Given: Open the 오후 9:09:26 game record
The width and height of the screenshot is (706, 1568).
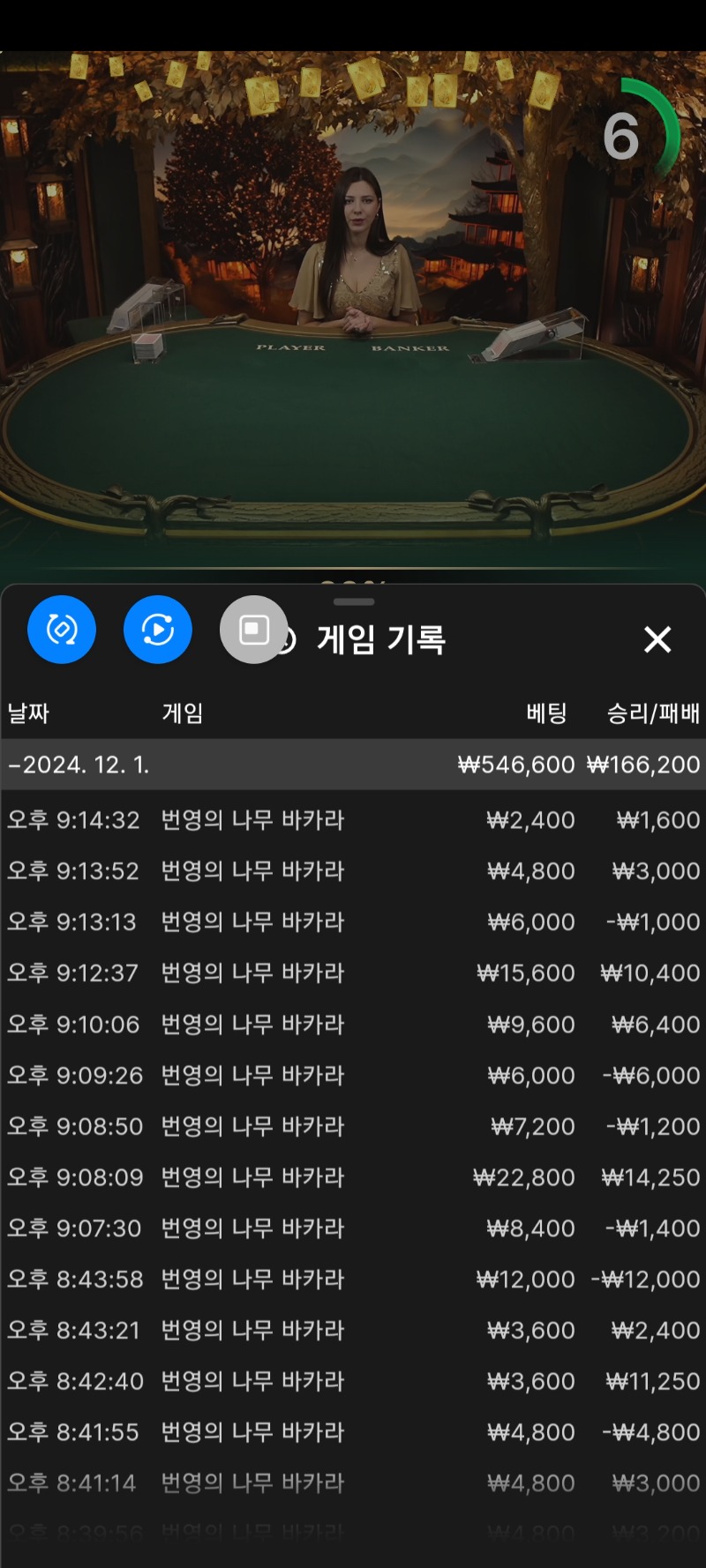Looking at the screenshot, I should (353, 1076).
